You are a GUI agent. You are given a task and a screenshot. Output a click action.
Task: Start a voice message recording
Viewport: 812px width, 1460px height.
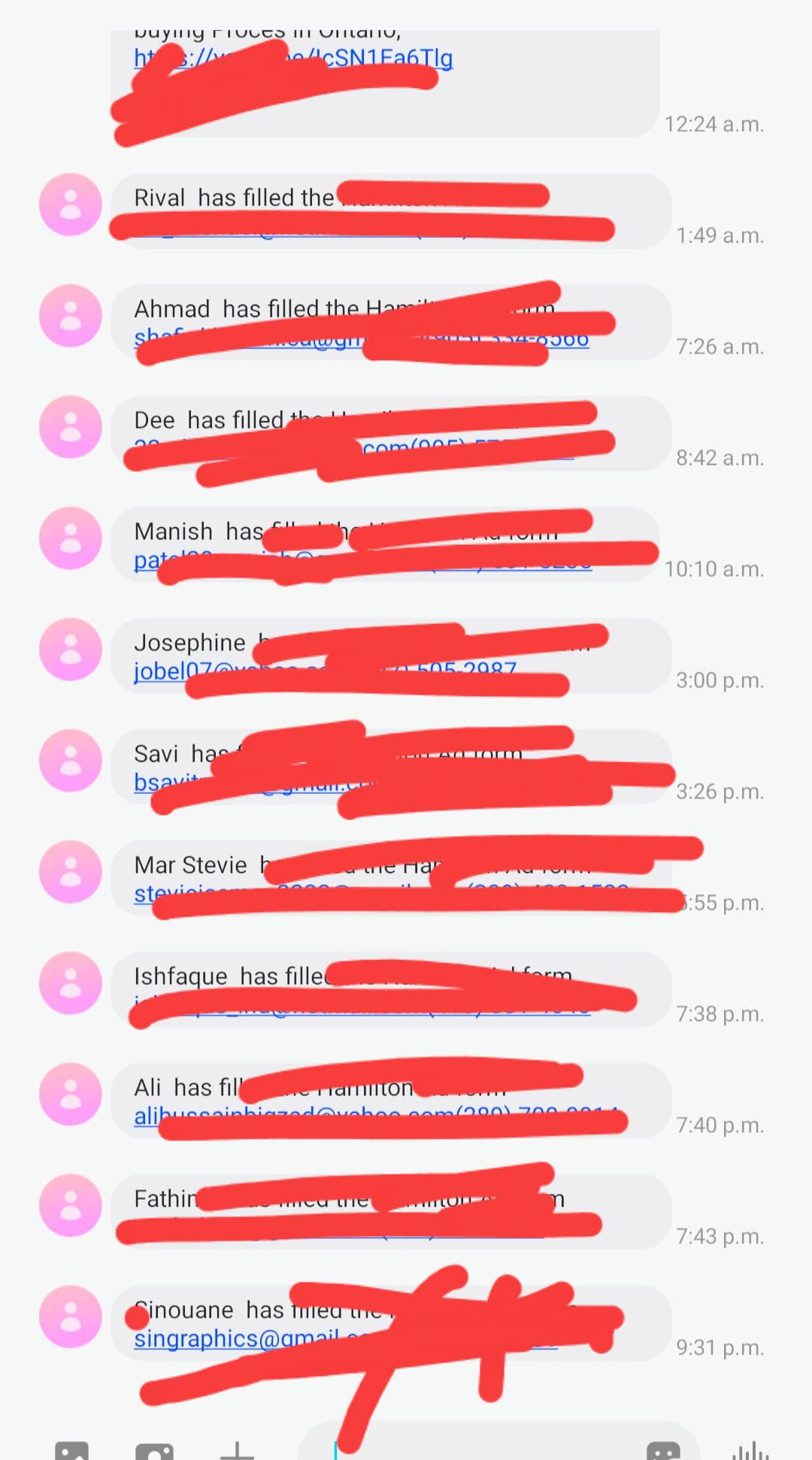click(750, 1449)
